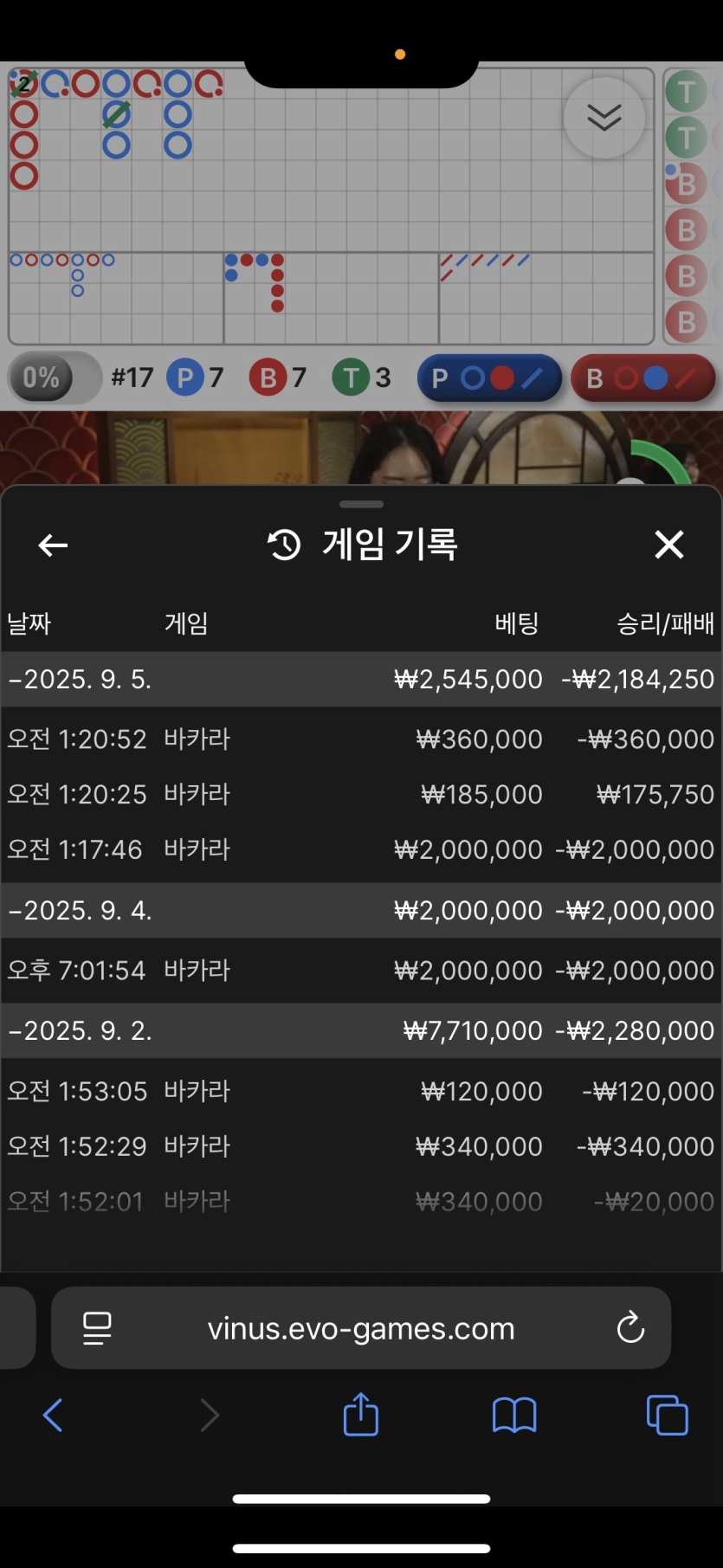Open the 오전 1:17:46 바카라 record
723x1568 pixels.
click(361, 850)
